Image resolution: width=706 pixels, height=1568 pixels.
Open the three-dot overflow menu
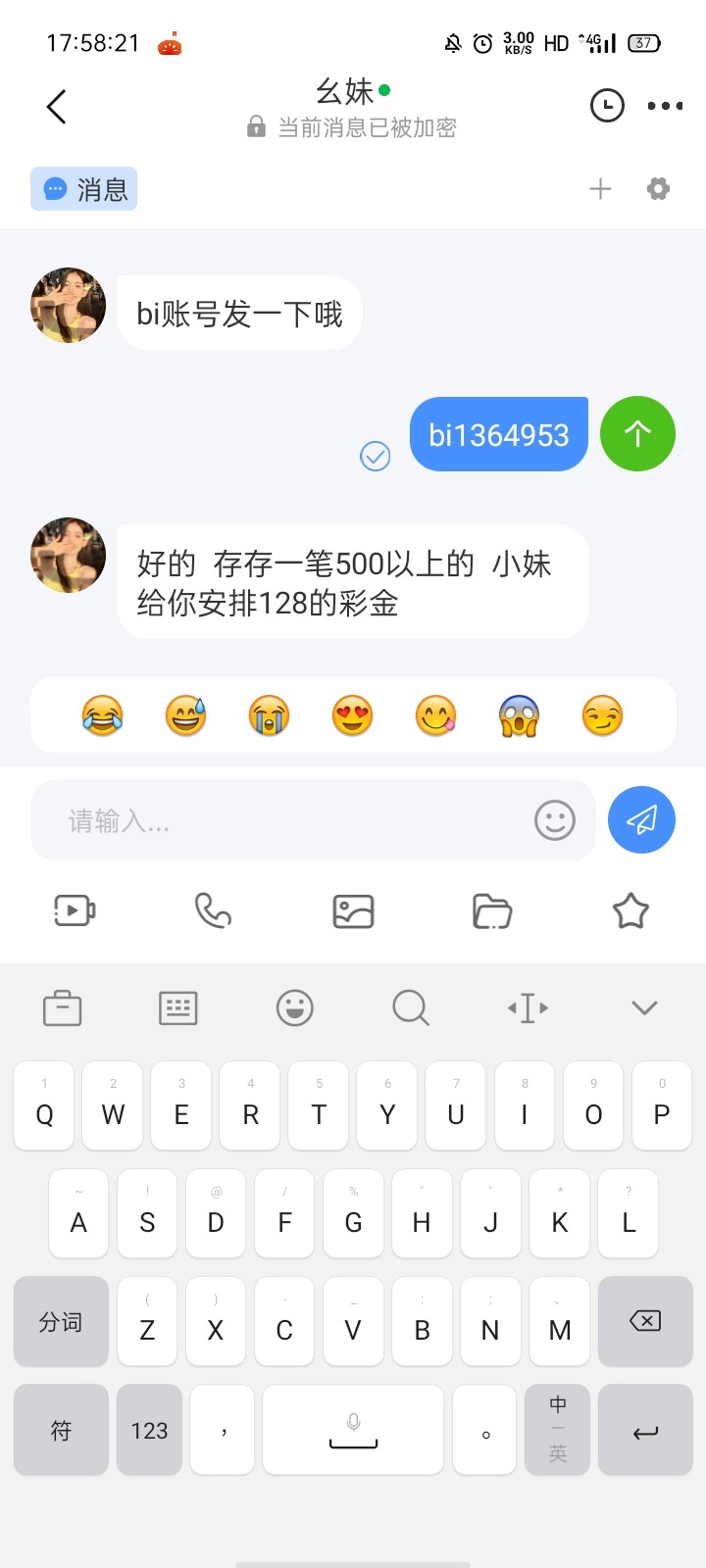(x=665, y=106)
